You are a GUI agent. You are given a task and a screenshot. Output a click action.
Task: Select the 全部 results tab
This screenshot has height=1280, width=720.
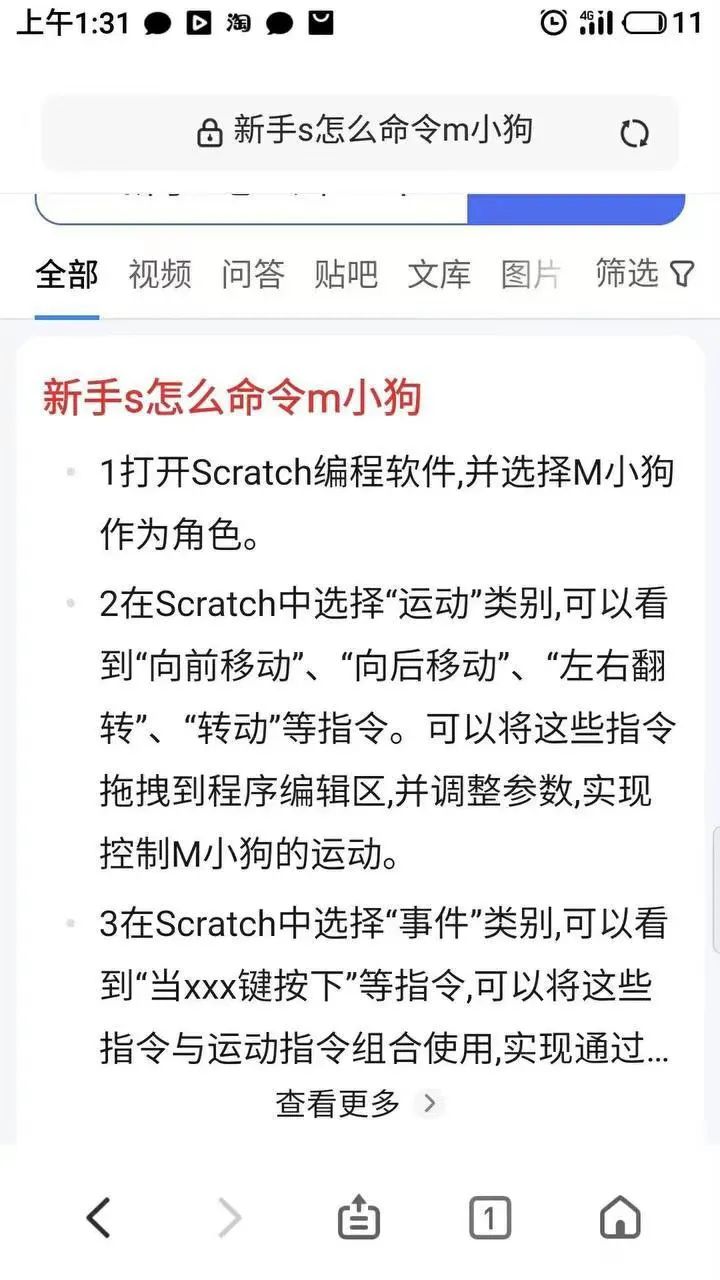point(67,273)
